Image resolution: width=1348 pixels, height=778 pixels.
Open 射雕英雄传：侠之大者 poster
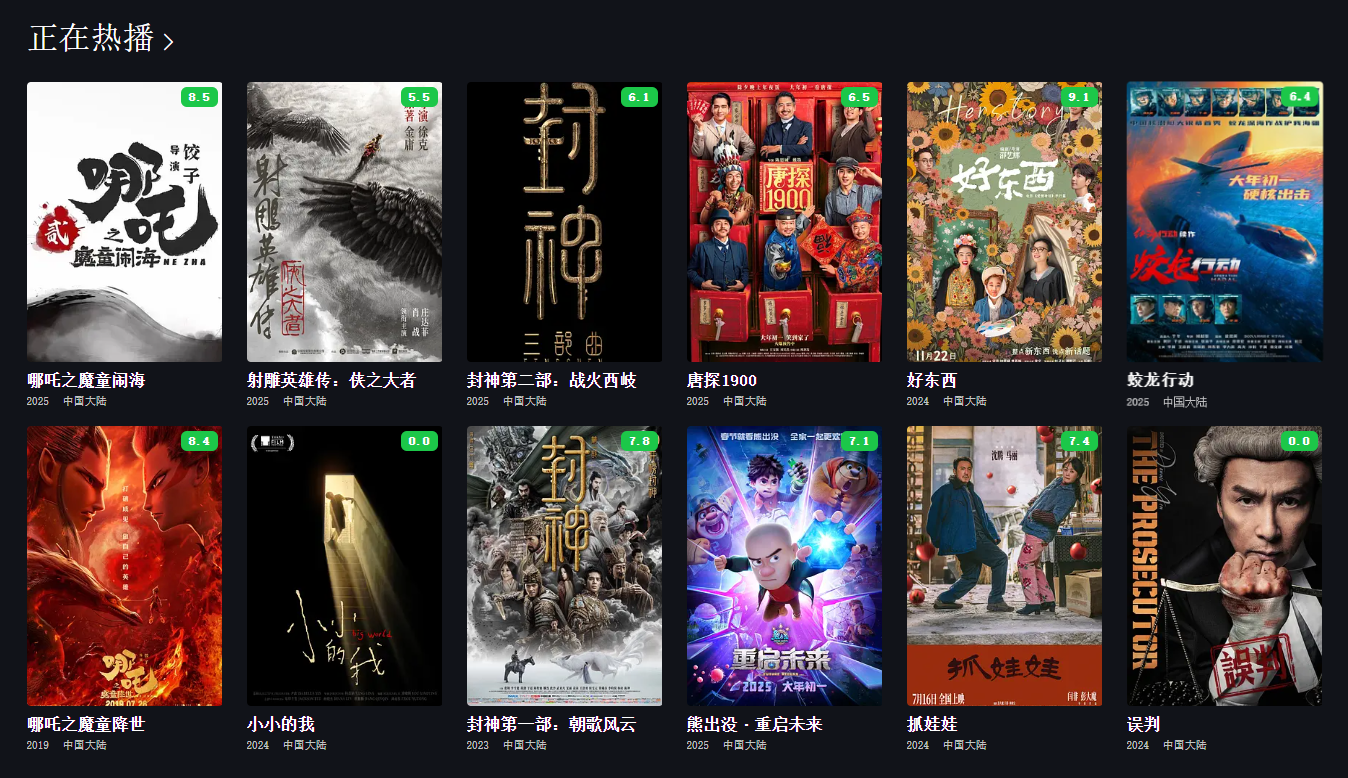coord(344,222)
